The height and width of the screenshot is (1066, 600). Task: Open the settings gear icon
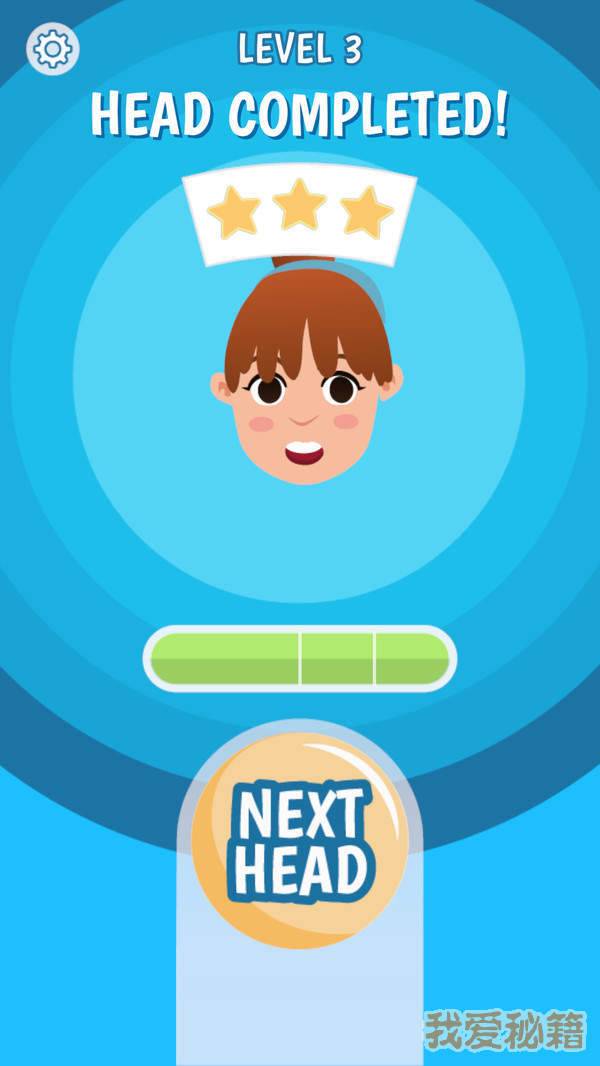click(53, 48)
